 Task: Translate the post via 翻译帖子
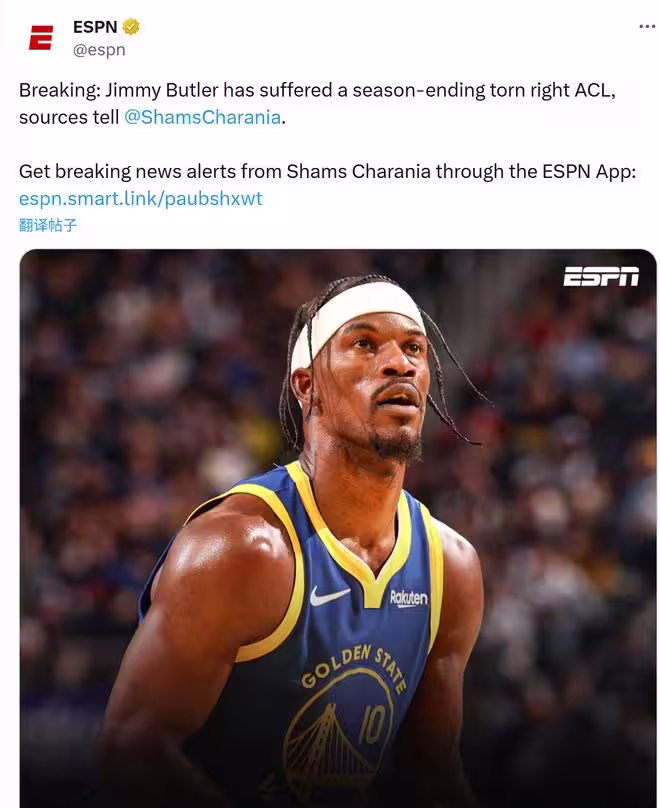48,225
